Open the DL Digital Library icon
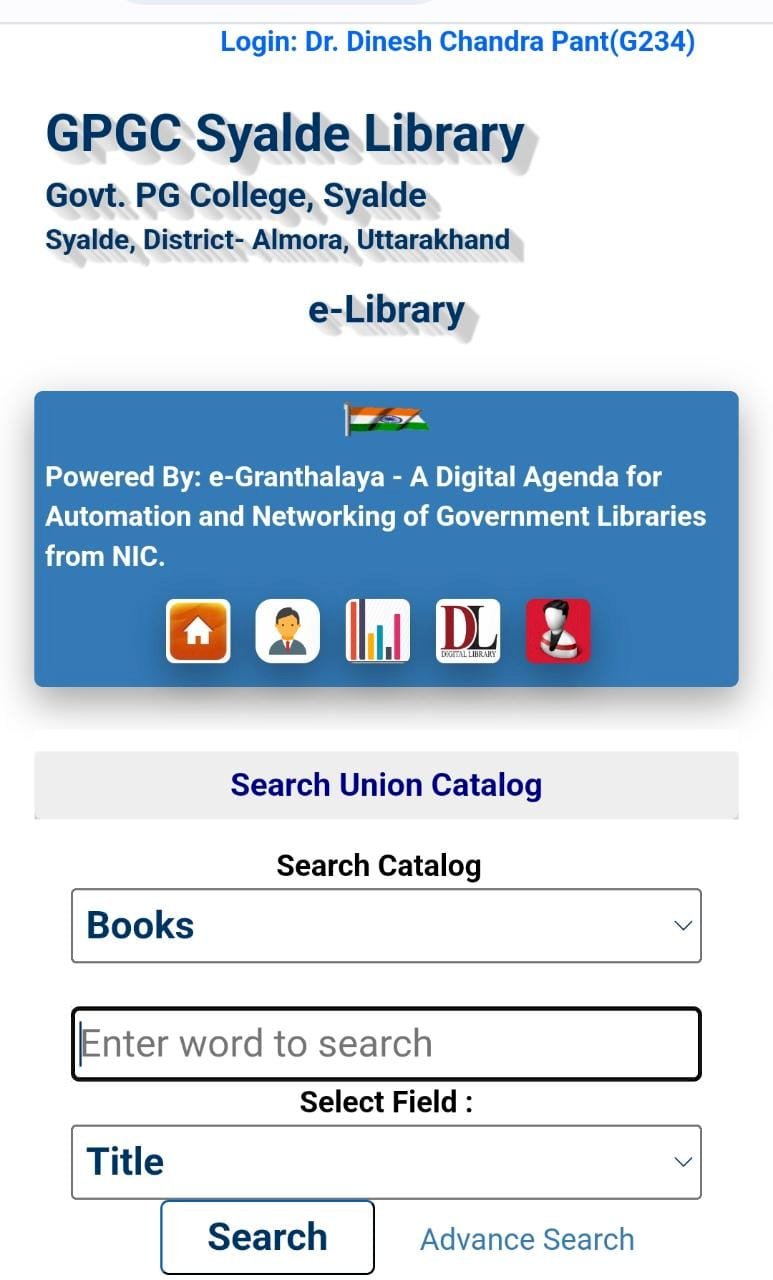 [x=468, y=631]
